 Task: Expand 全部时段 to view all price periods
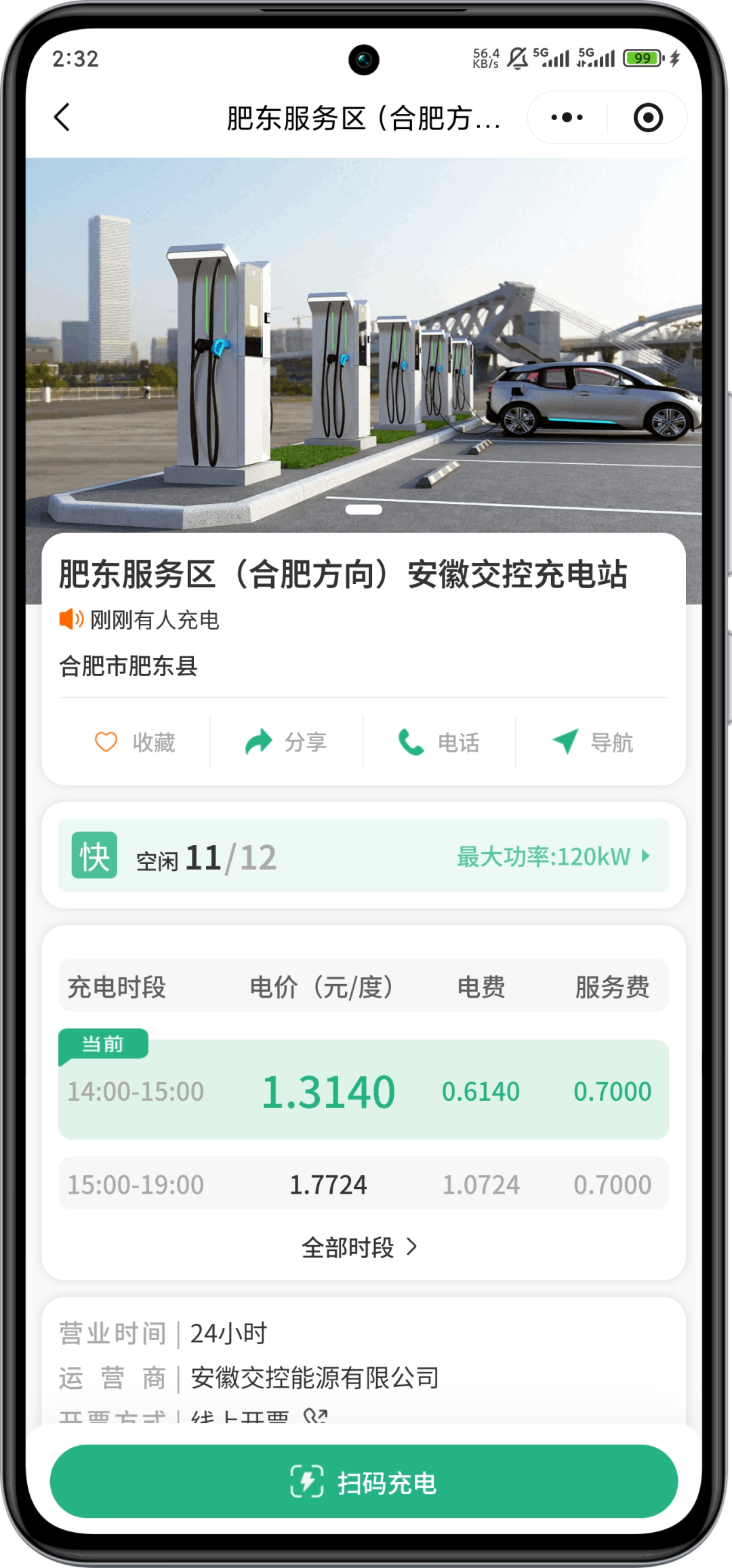click(359, 1247)
